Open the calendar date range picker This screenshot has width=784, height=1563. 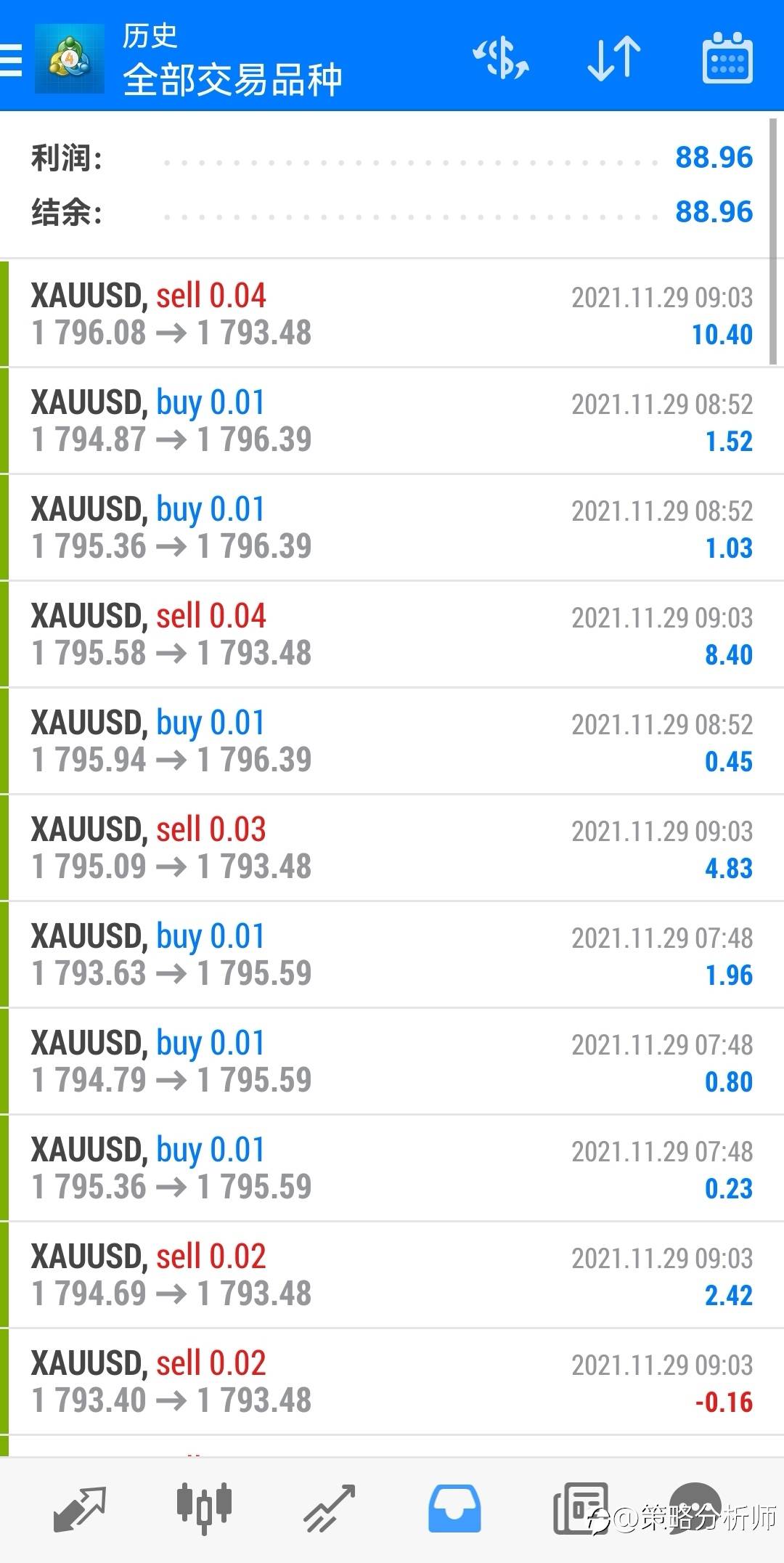pos(727,58)
